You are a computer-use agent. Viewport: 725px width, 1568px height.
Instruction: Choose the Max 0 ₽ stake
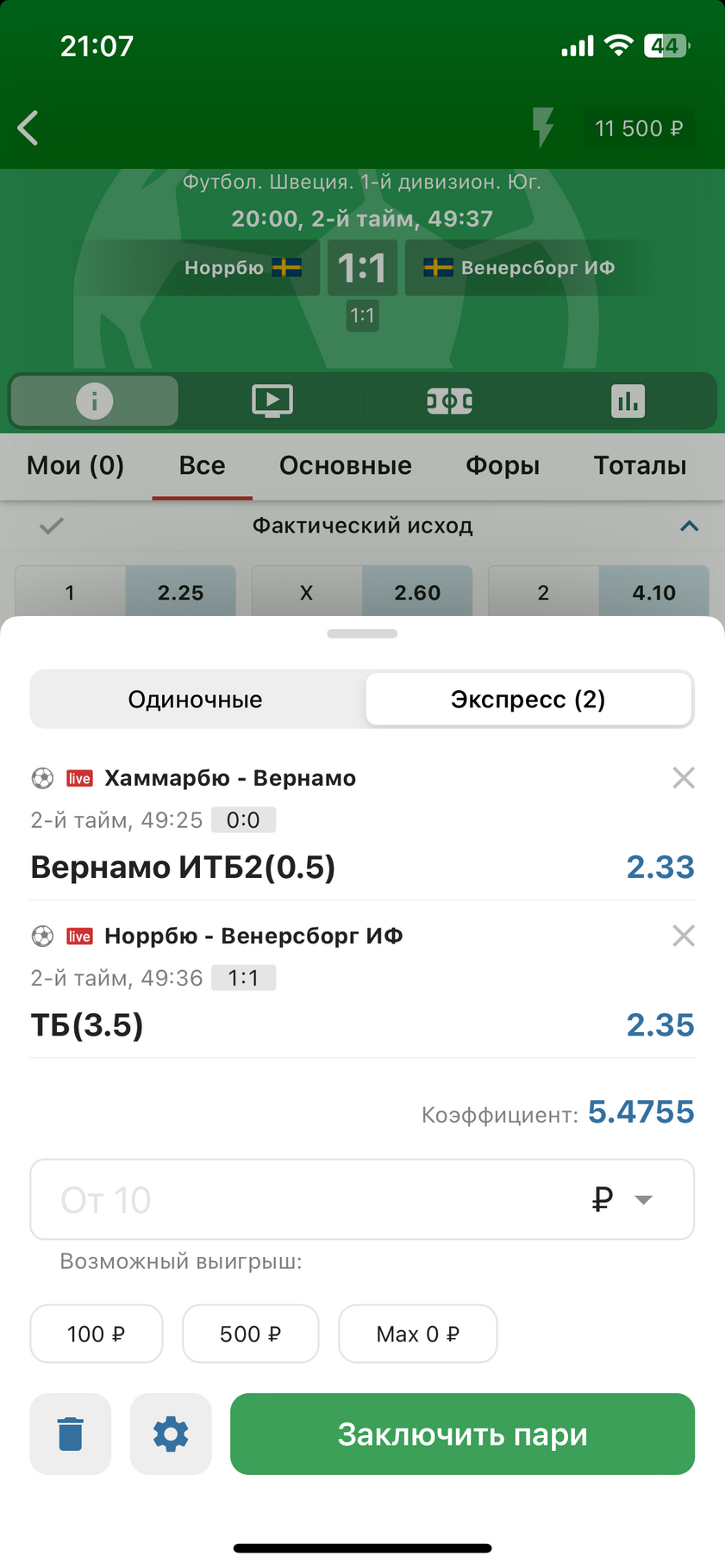[x=417, y=1334]
